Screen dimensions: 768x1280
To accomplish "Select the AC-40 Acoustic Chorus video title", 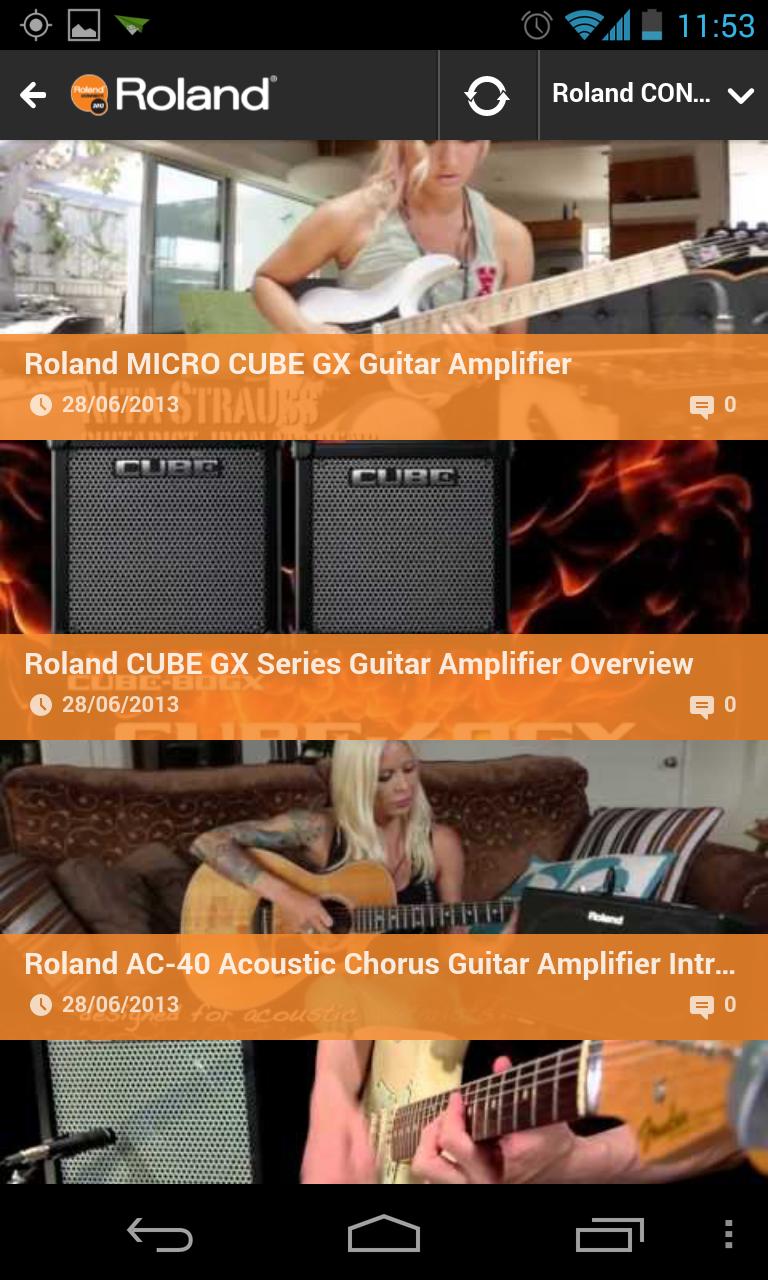I will [380, 965].
